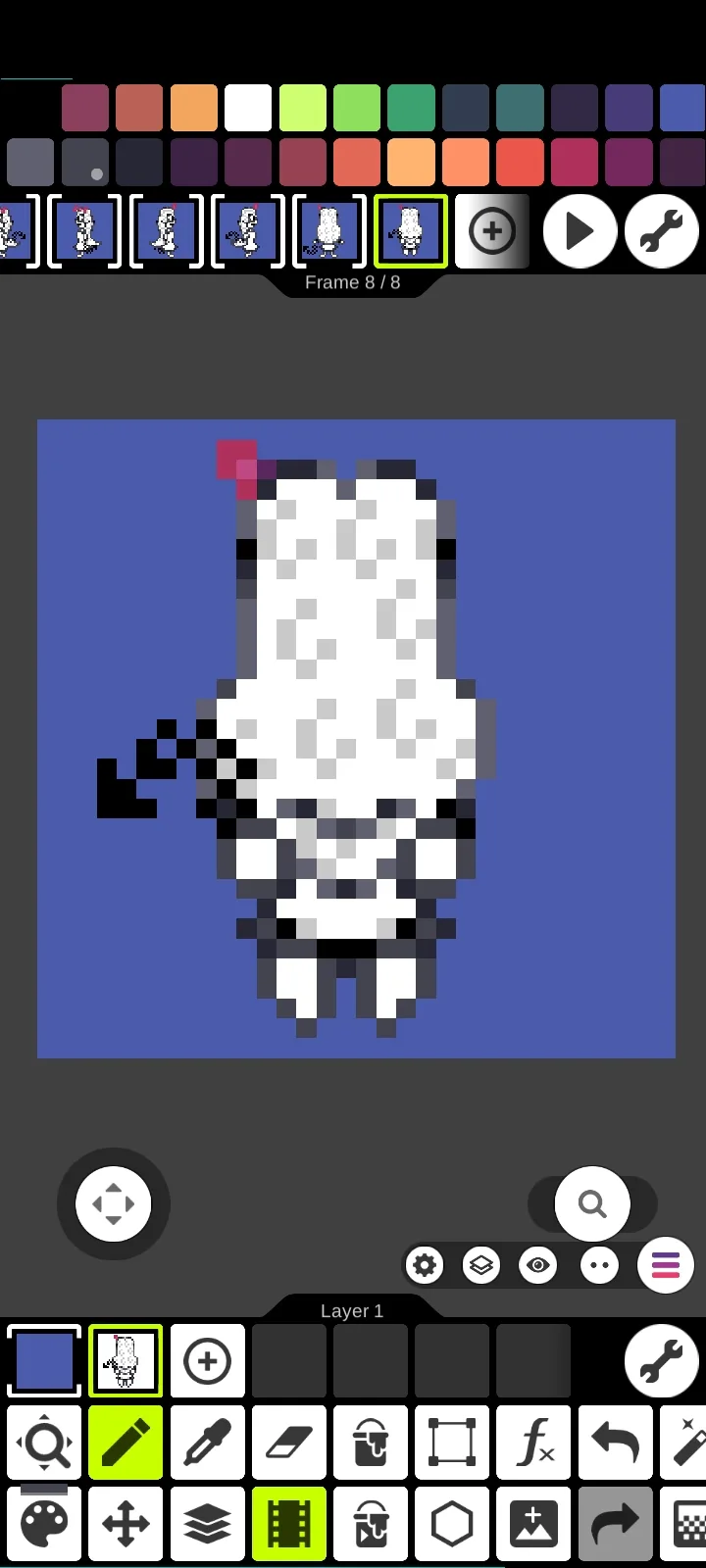Switch to the eraser tool
The width and height of the screenshot is (706, 1568).
point(288,1443)
